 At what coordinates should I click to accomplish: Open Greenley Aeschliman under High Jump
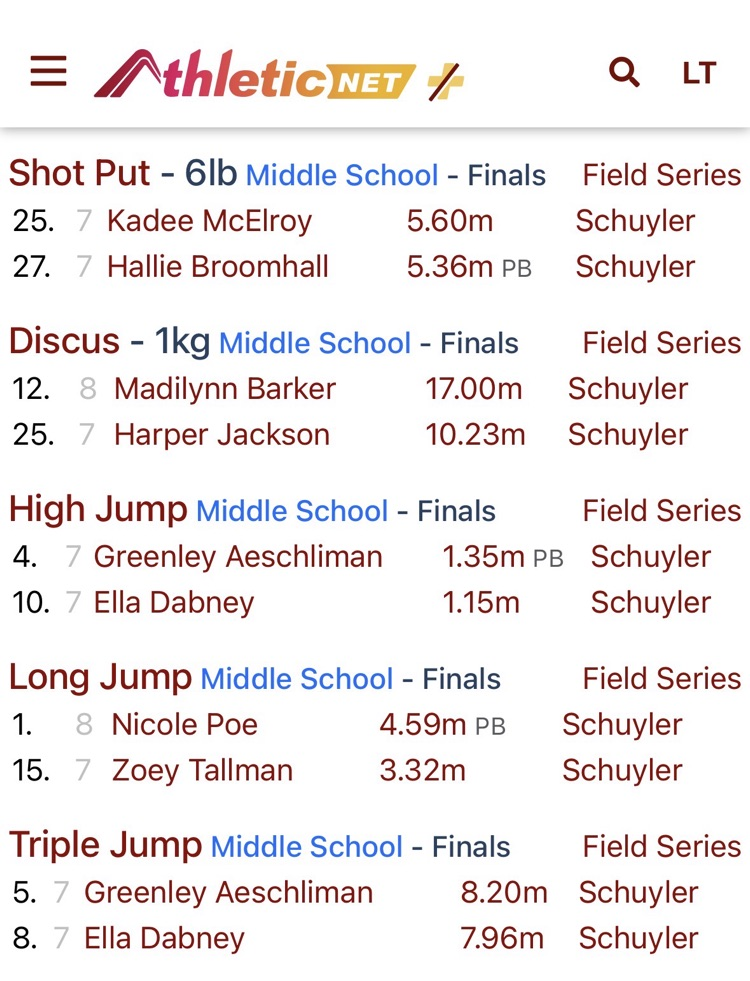tap(237, 557)
